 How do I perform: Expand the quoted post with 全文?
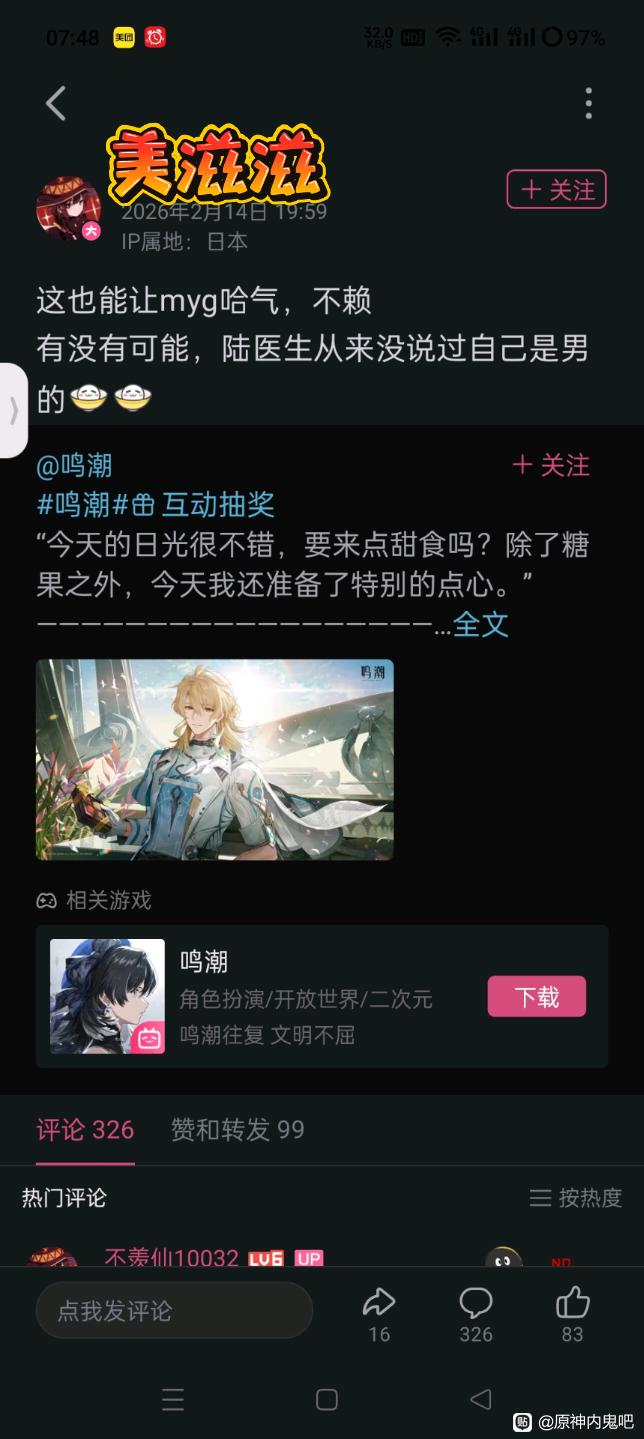480,625
